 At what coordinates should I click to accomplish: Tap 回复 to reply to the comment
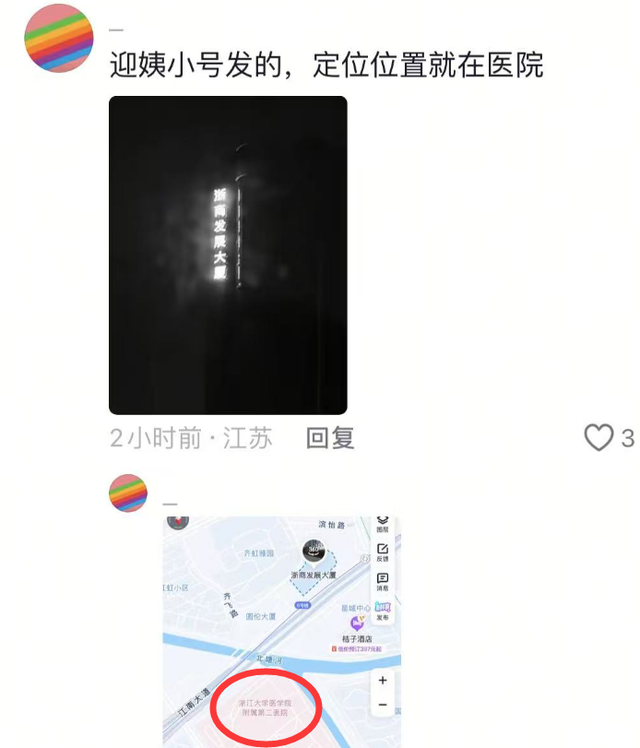(x=330, y=438)
